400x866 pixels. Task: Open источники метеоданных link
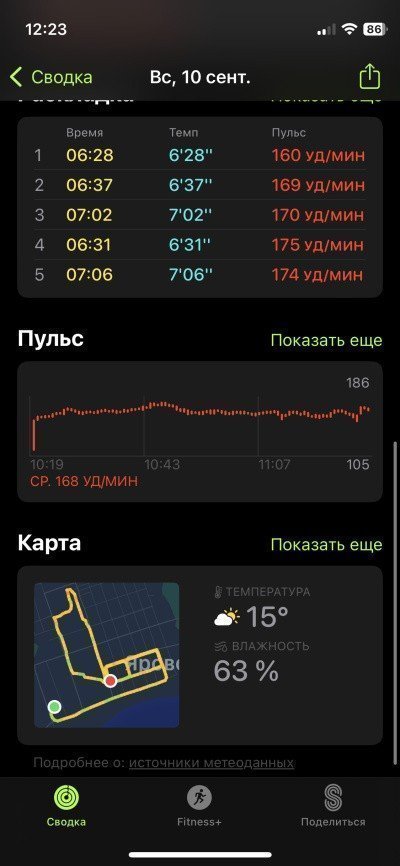(x=212, y=763)
